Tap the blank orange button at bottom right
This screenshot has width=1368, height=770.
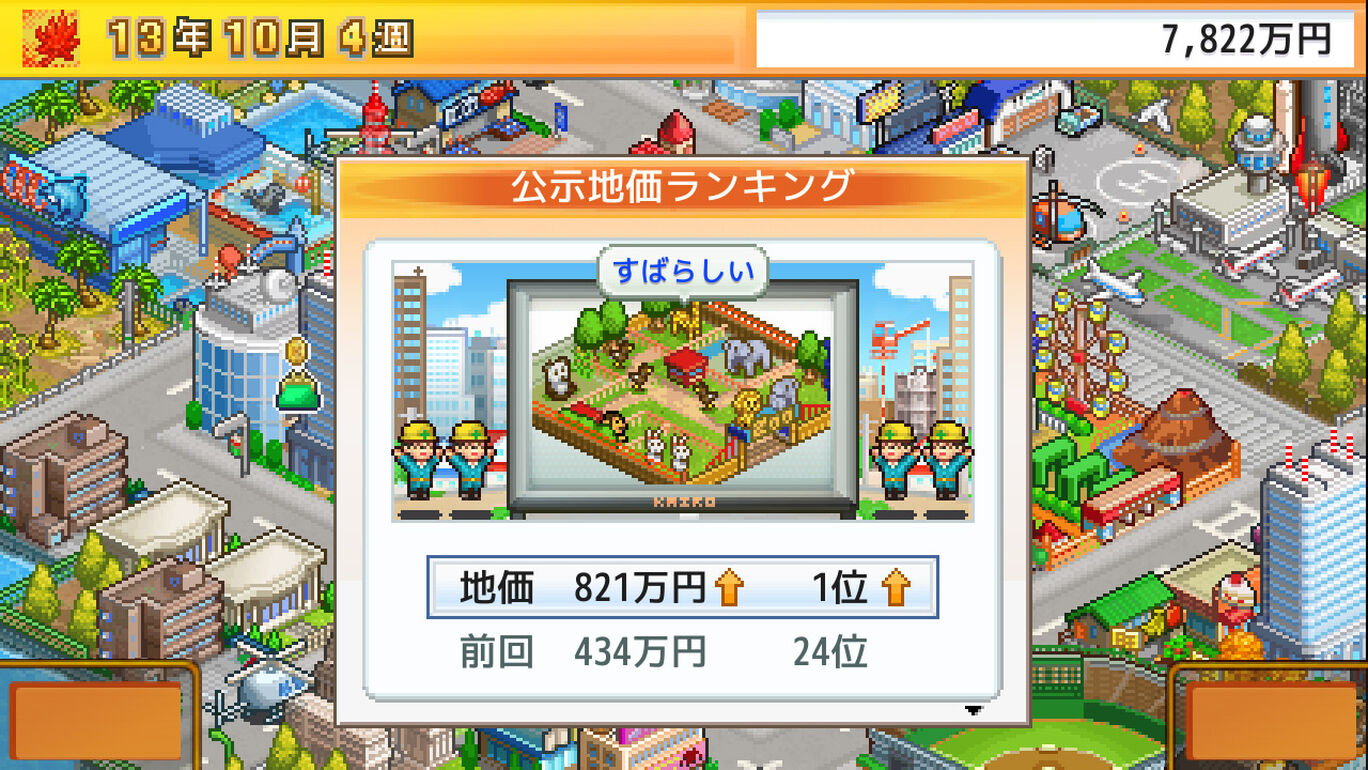point(1272,720)
